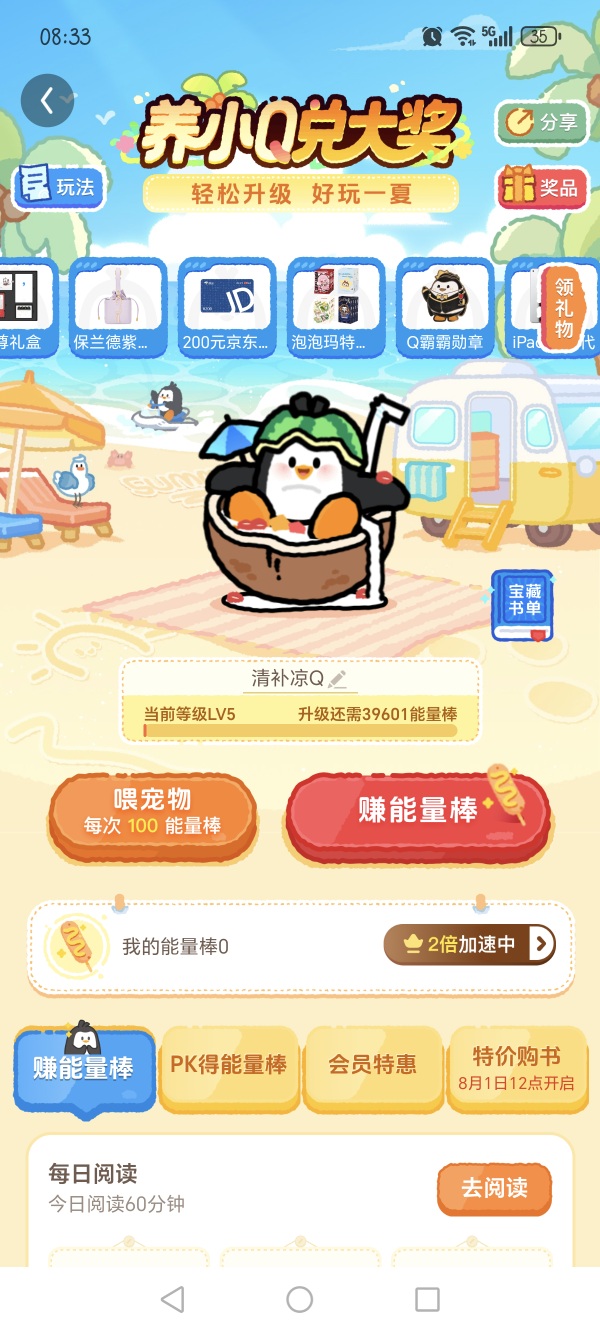
Task: Tap 去阅读 for daily reading
Action: click(494, 1188)
